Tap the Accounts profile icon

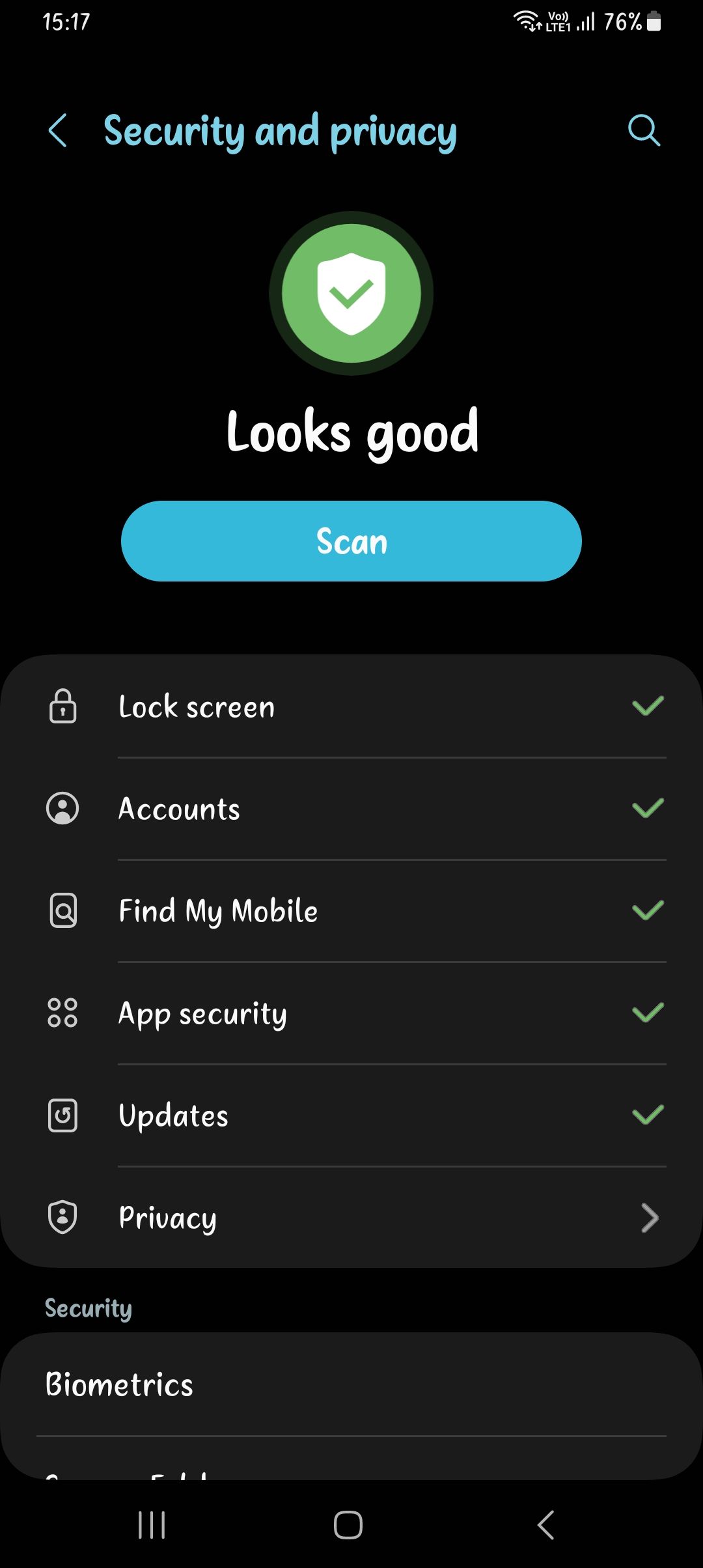coord(62,809)
